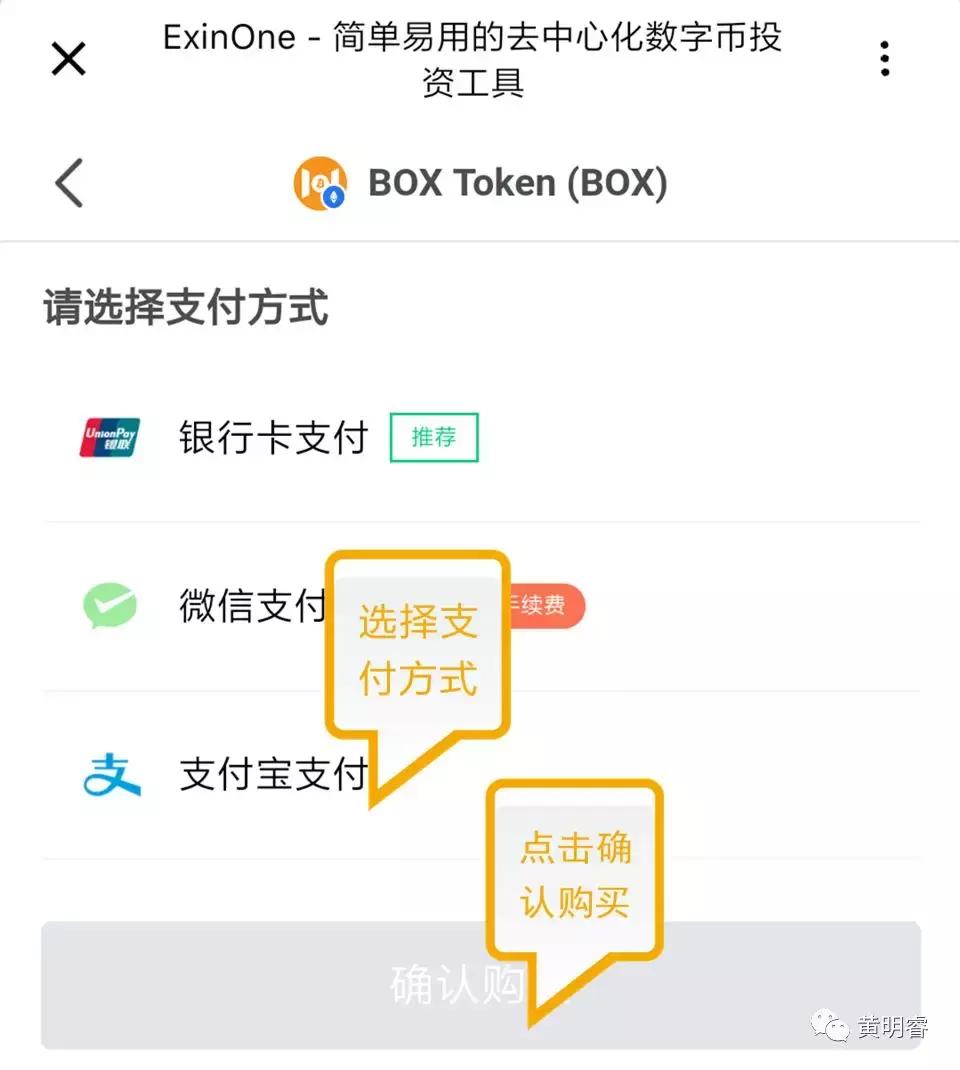Click the green WeChat Pay icon
Viewport: 960px width, 1070px height.
click(x=110, y=605)
